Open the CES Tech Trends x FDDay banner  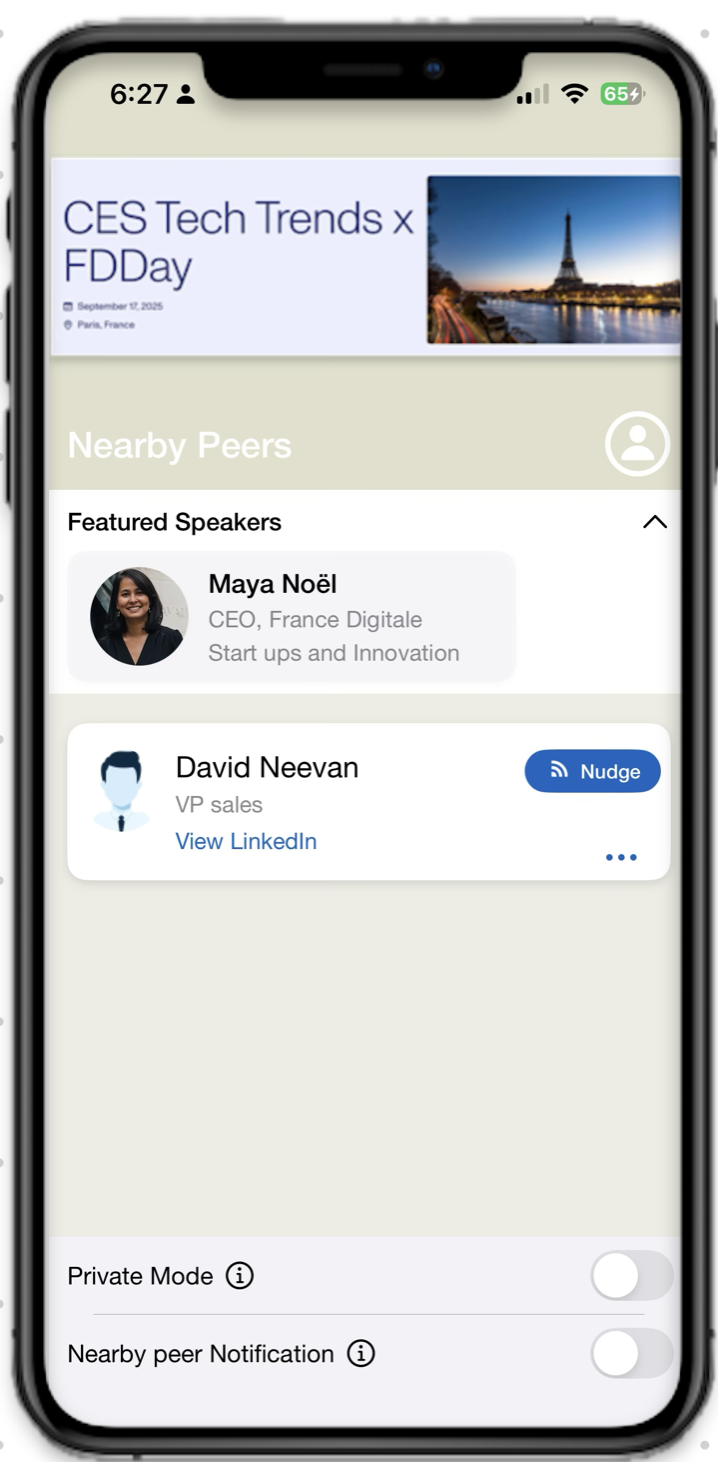(x=365, y=257)
